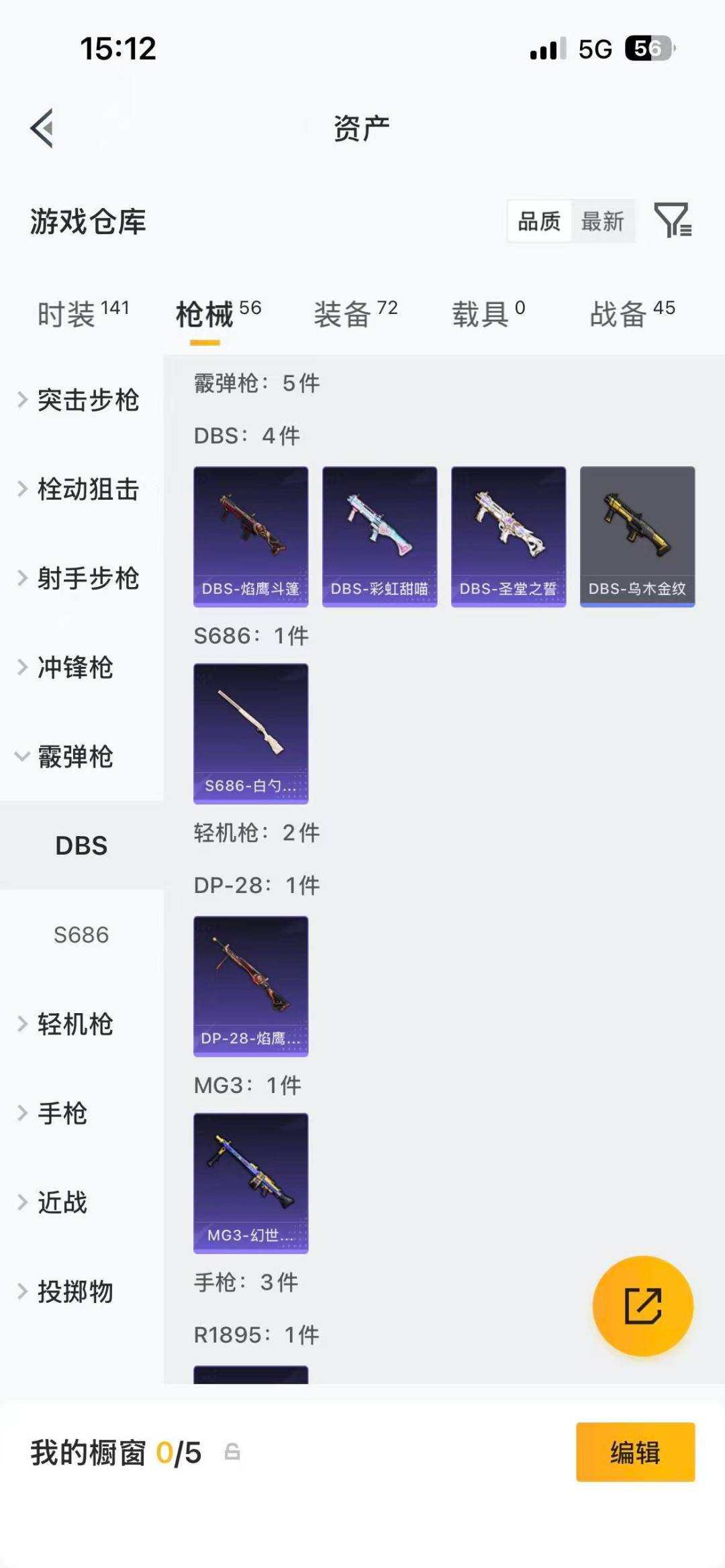Select S686 in the sidebar list
Image resolution: width=725 pixels, height=1568 pixels.
click(82, 935)
